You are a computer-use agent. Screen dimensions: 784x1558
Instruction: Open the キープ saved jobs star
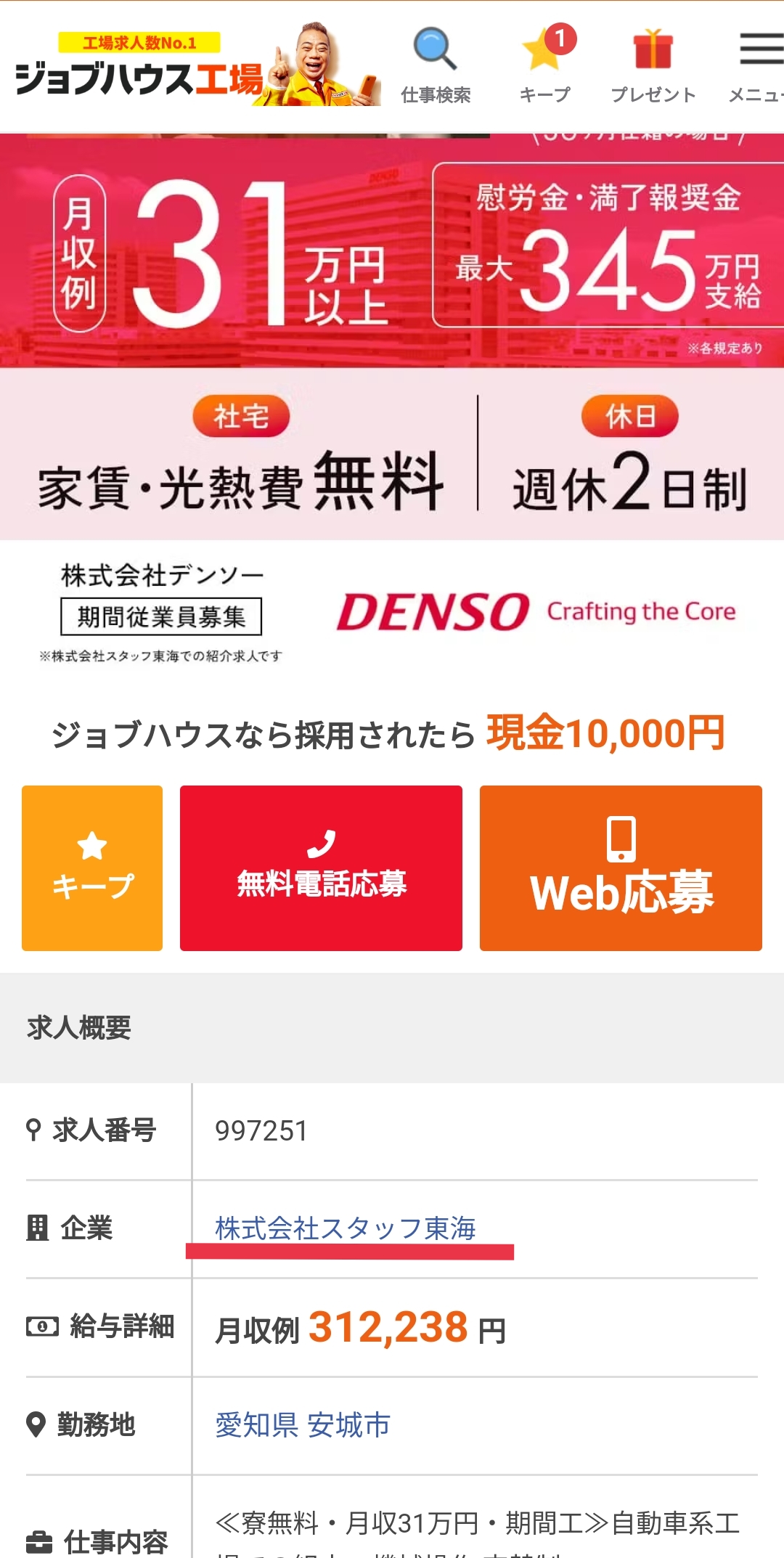click(546, 65)
